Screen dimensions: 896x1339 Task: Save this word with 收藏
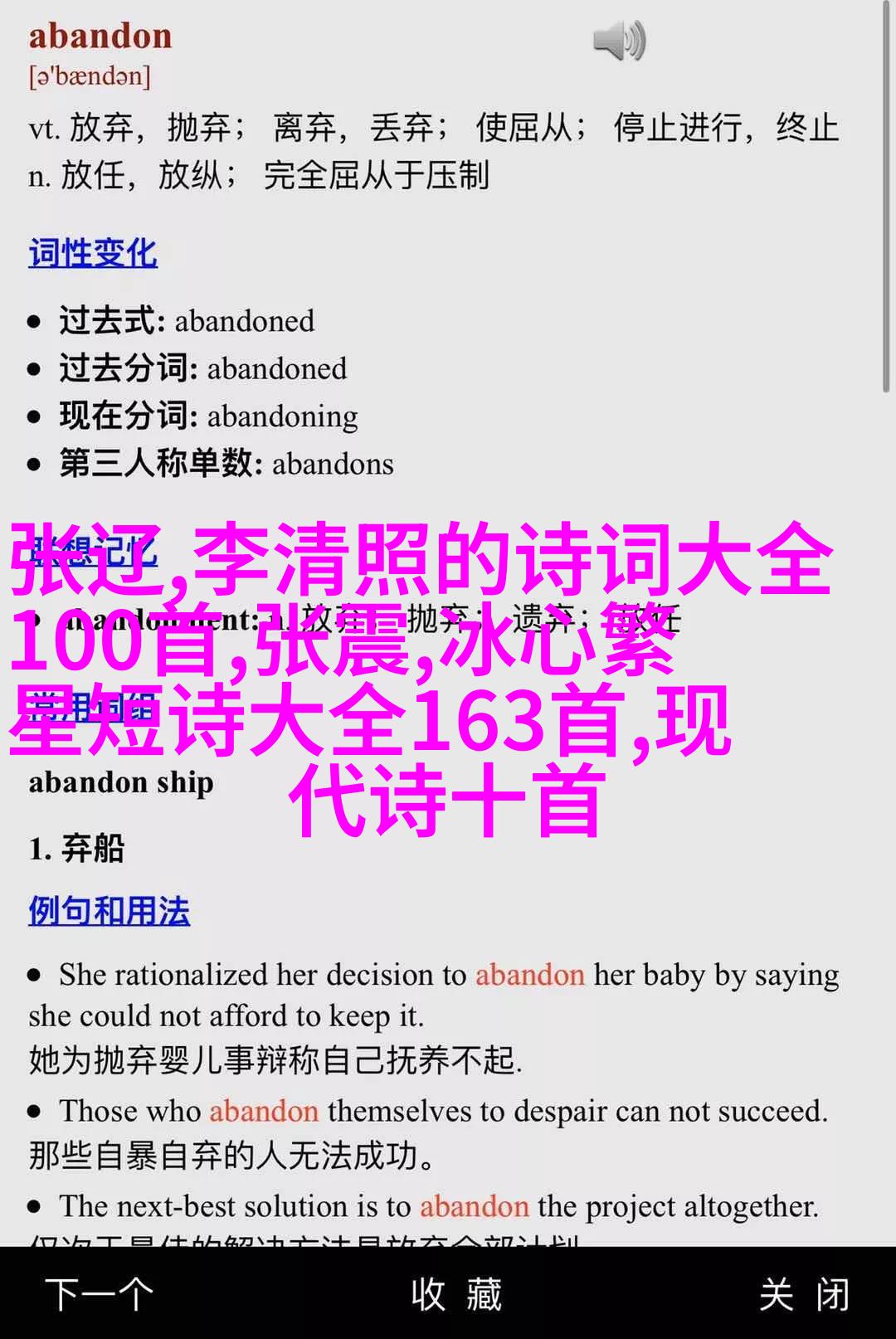455,1294
